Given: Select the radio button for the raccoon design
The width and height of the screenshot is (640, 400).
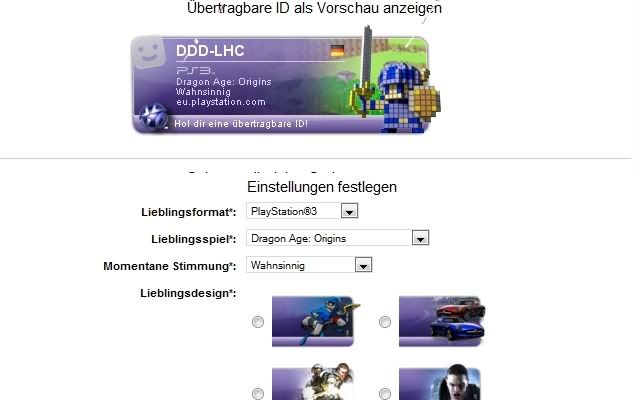Looking at the screenshot, I should 258,322.
